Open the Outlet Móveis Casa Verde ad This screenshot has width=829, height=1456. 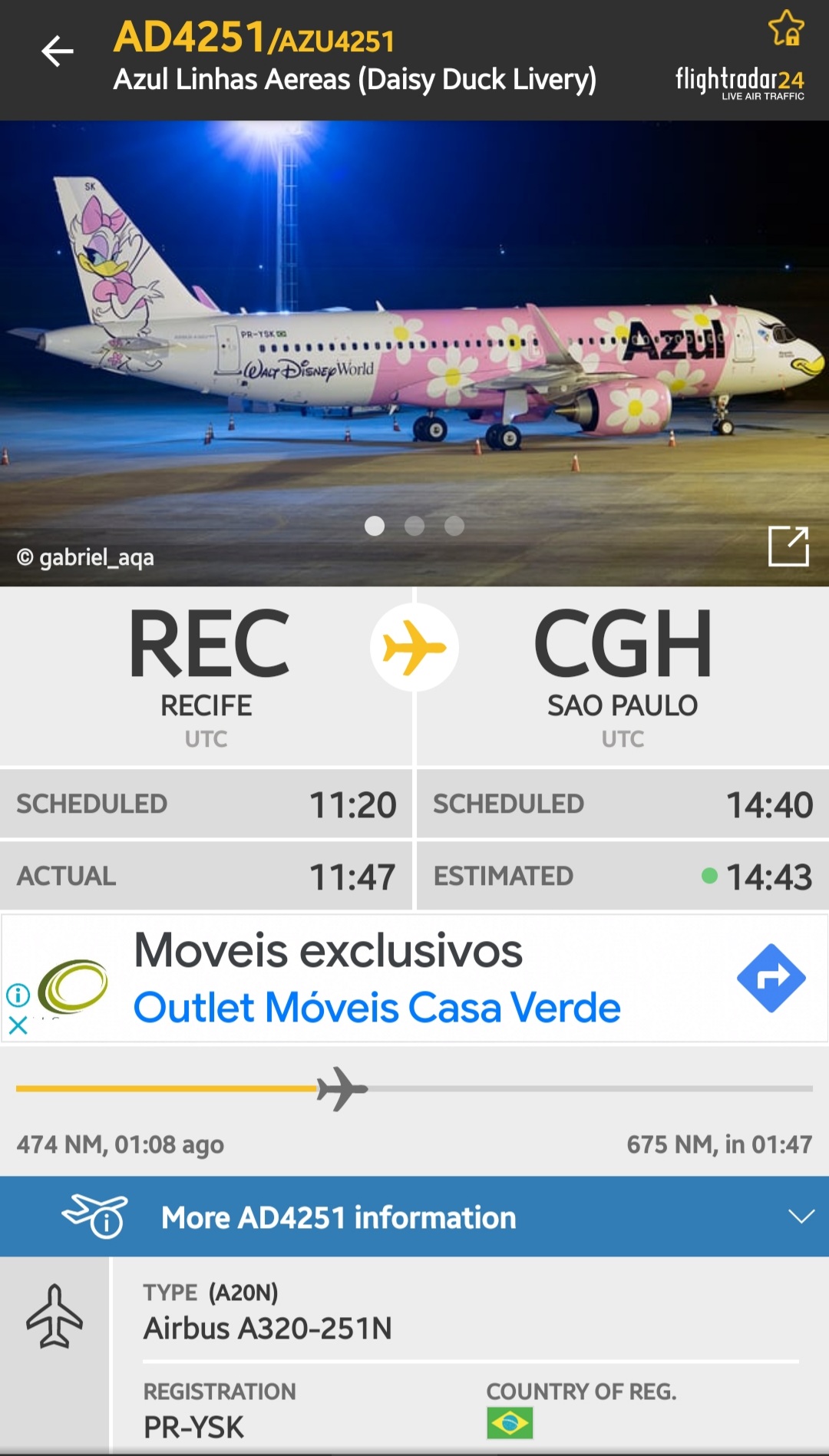coord(377,1007)
